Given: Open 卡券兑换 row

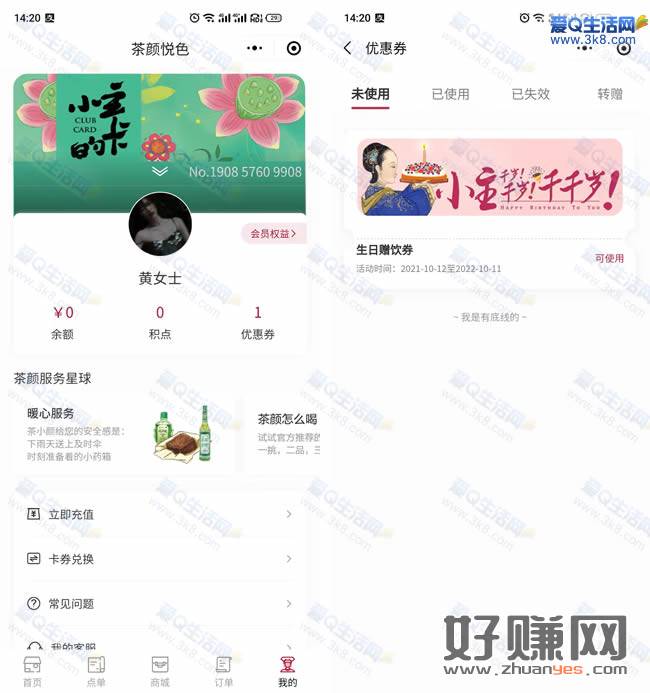Looking at the screenshot, I should (160, 559).
